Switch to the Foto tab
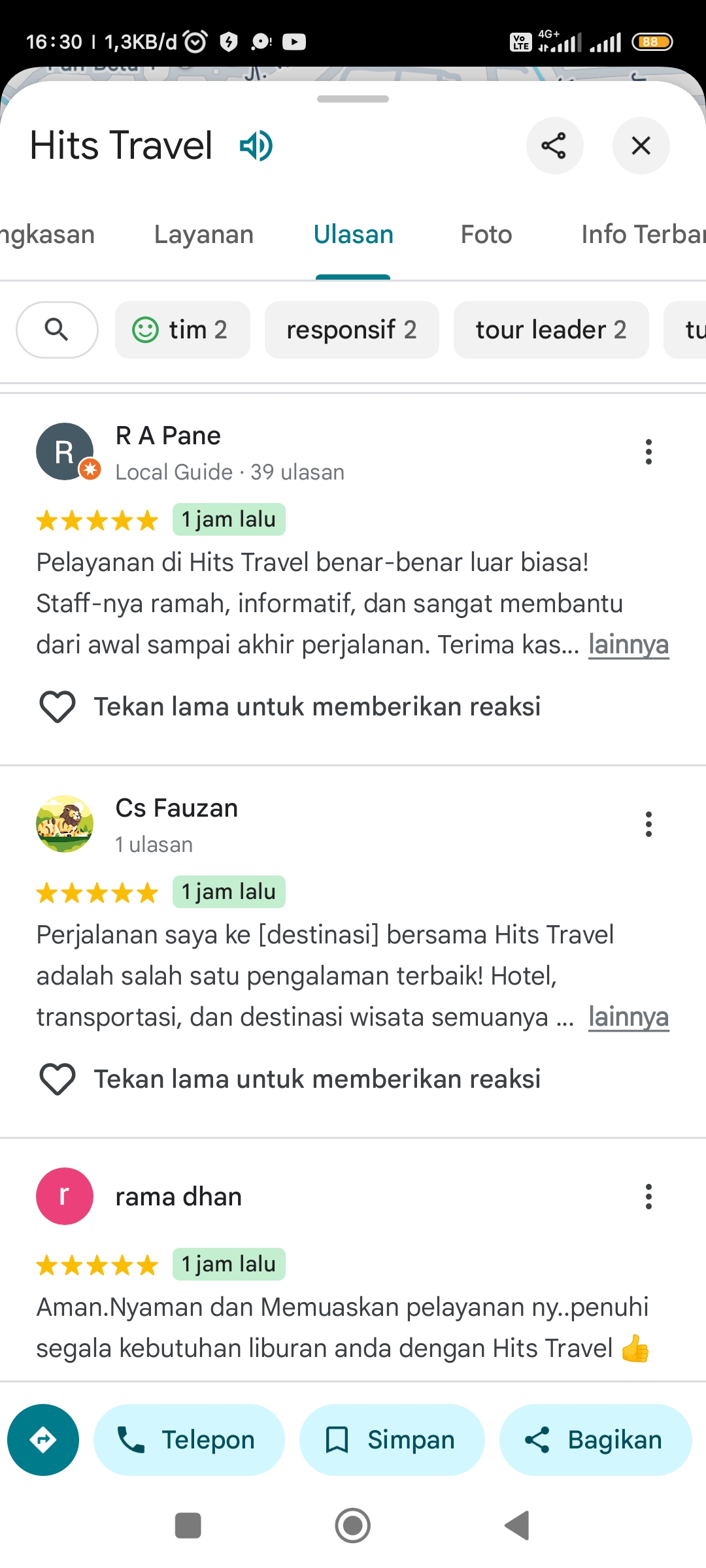 [x=486, y=235]
